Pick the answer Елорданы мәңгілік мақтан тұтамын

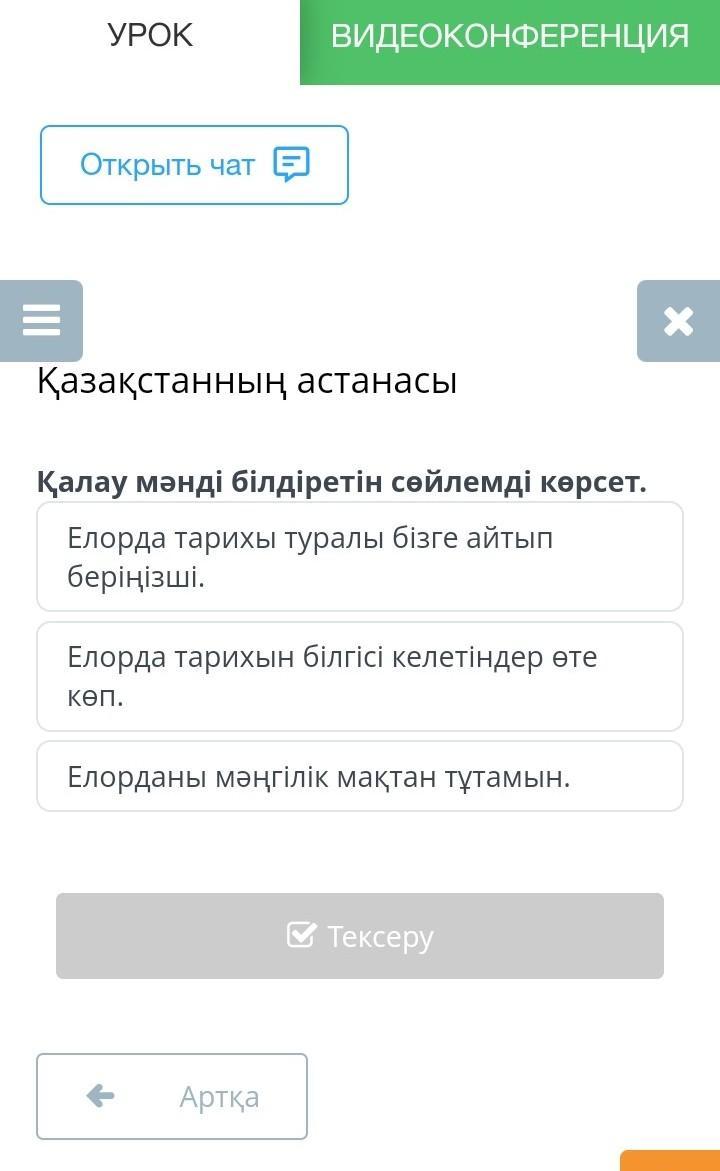click(360, 777)
